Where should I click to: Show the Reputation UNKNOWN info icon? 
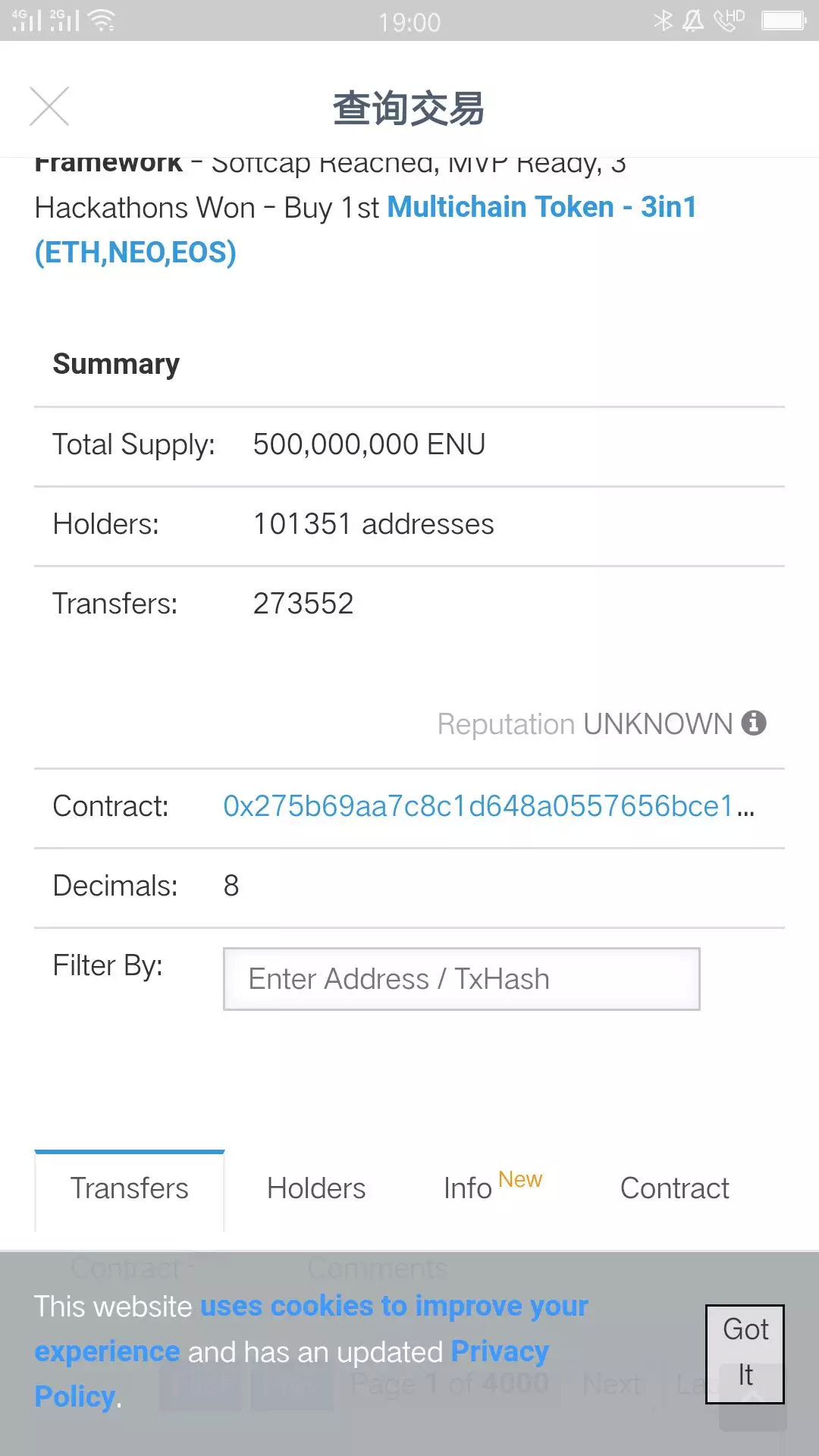pyautogui.click(x=754, y=723)
